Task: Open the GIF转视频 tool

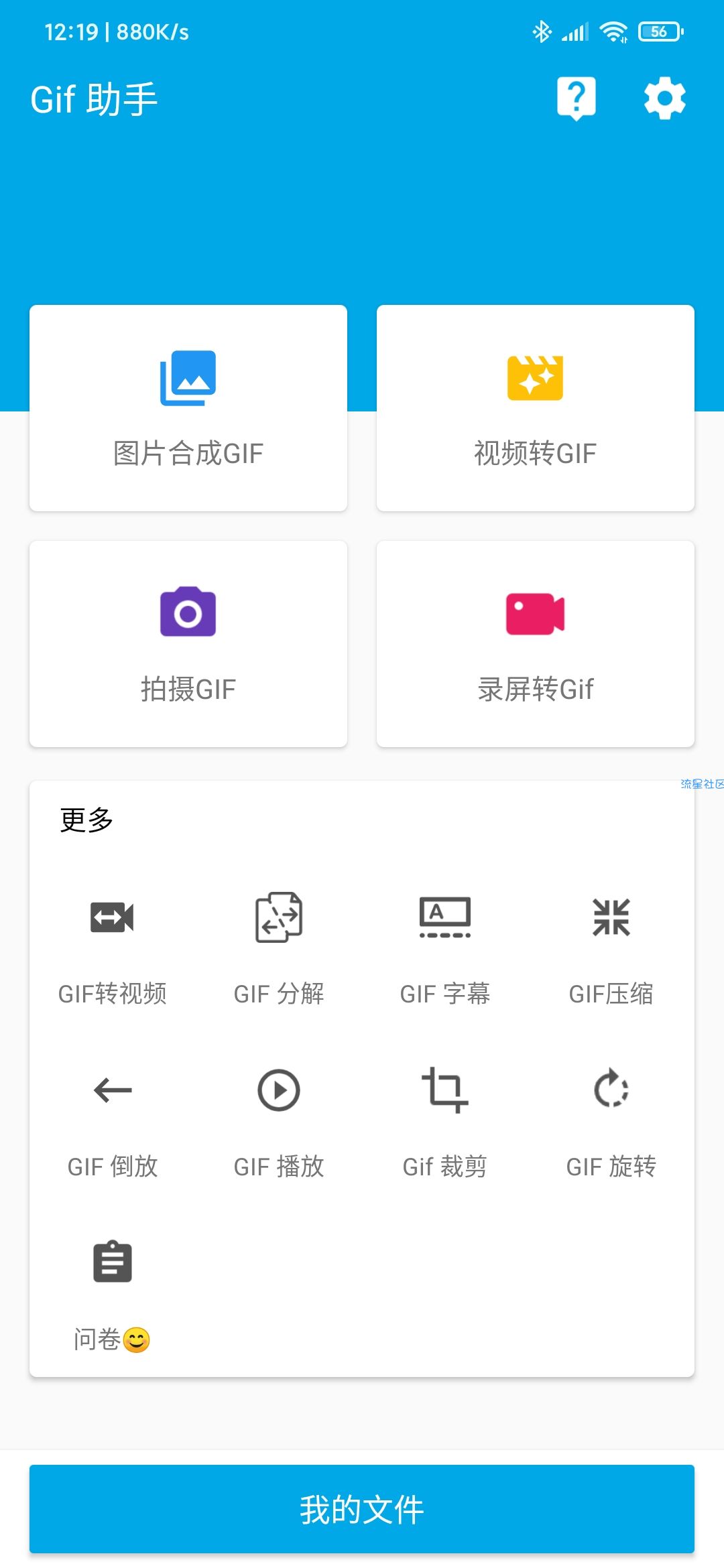Action: tap(113, 950)
